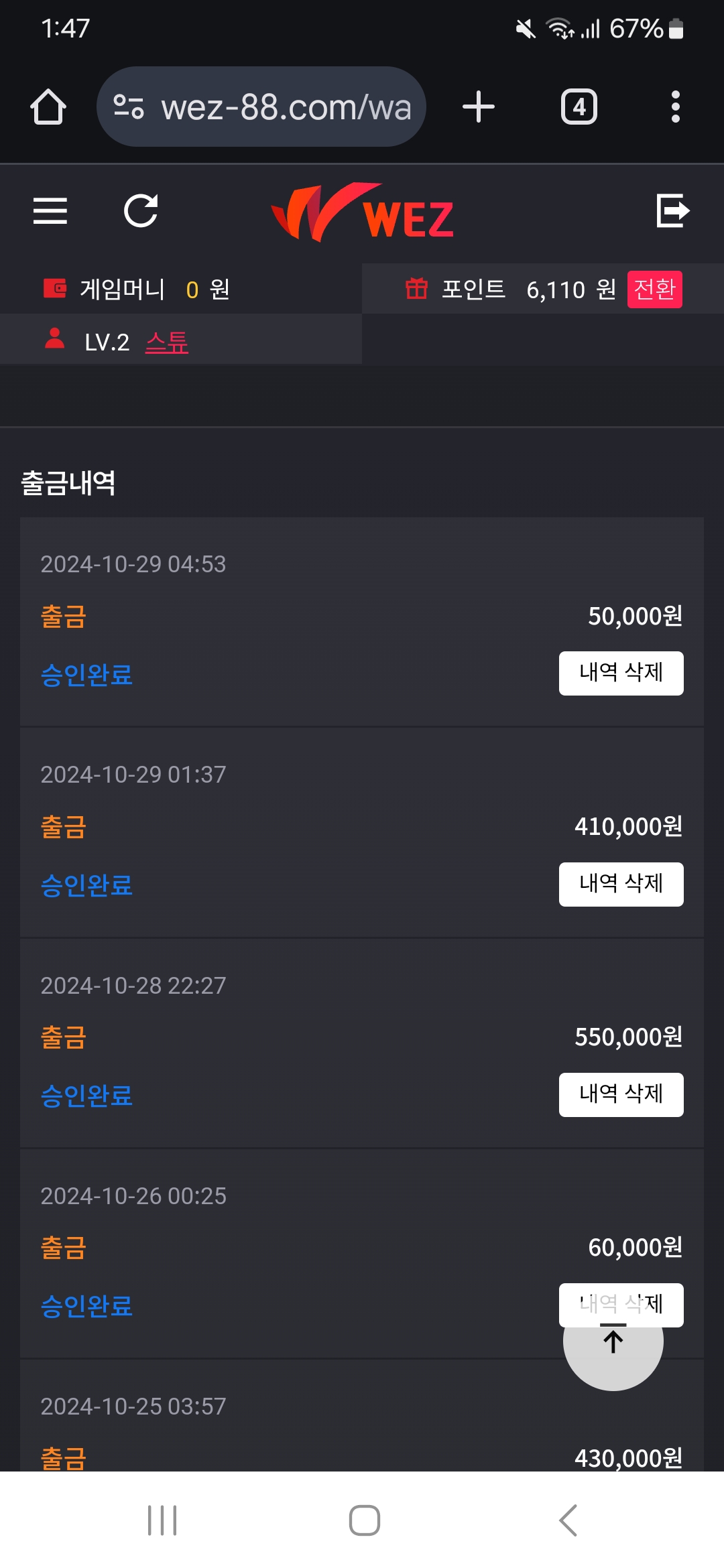The height and width of the screenshot is (1568, 724).
Task: Open the recent apps overview
Action: point(162,1520)
